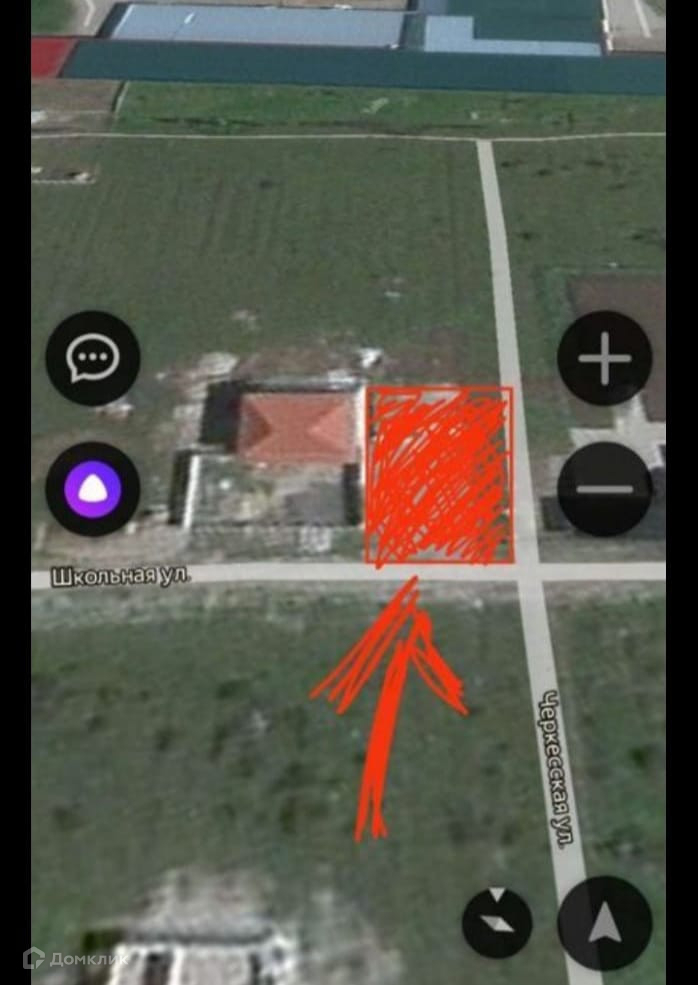This screenshot has height=985, width=698.
Task: Launch the Alice voice assistant
Action: [x=93, y=489]
